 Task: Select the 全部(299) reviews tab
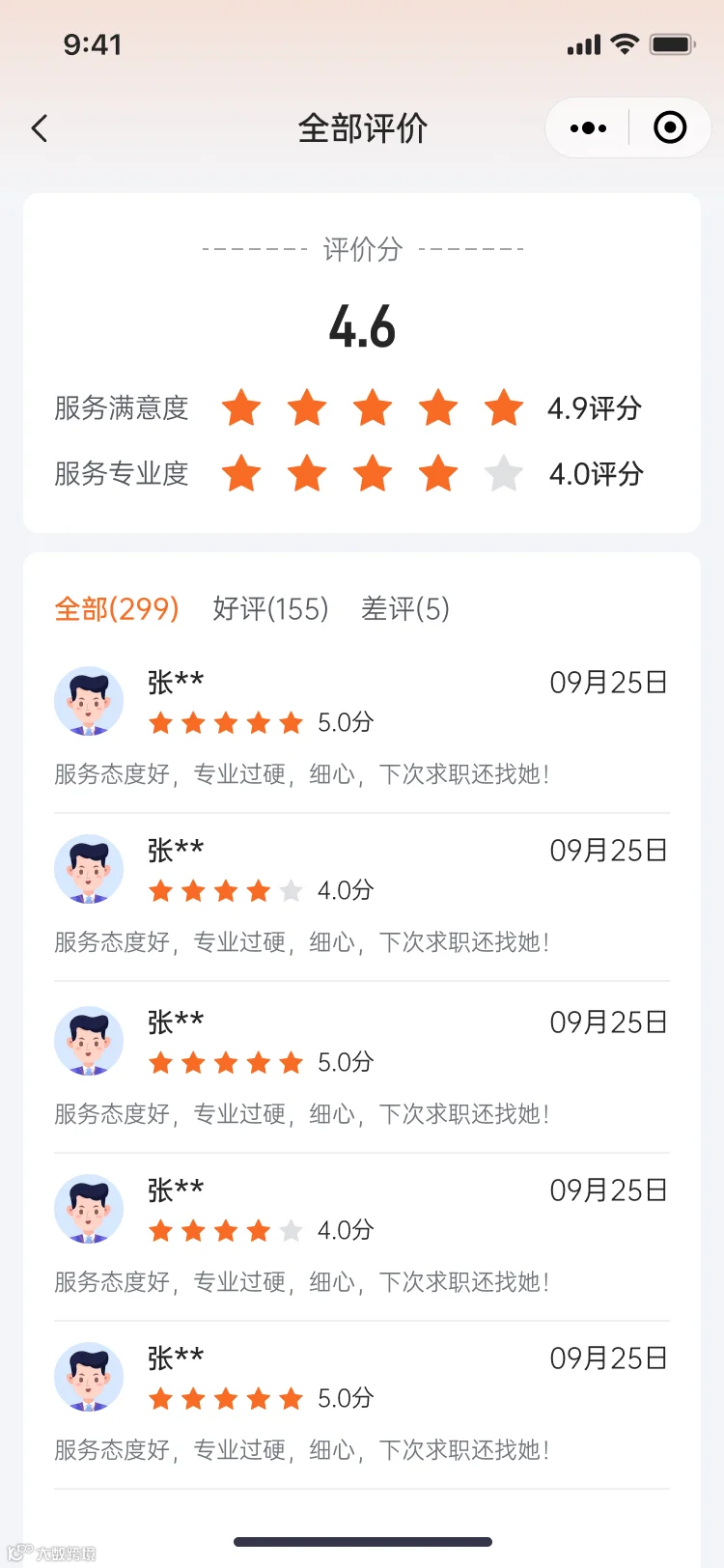pyautogui.click(x=117, y=609)
